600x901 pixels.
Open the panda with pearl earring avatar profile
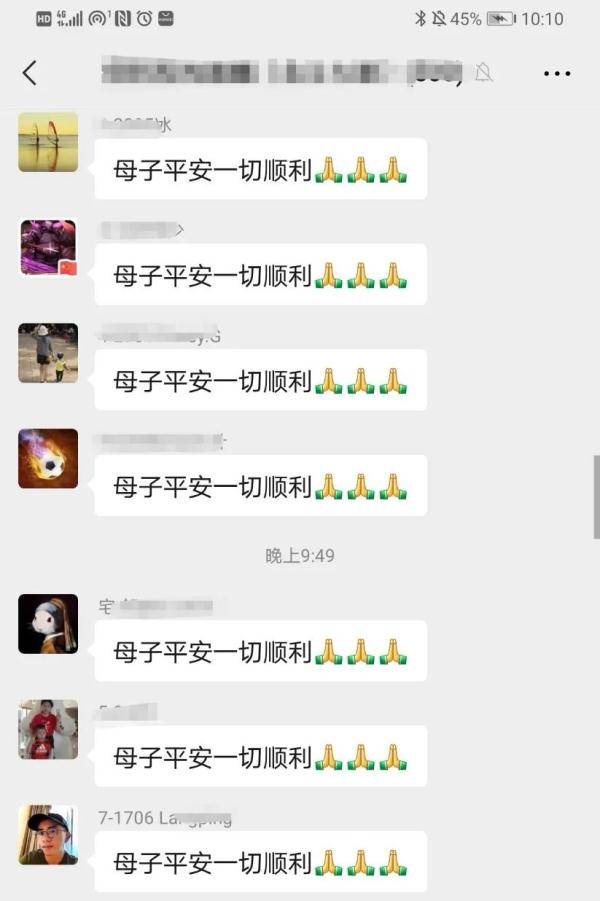tap(48, 624)
